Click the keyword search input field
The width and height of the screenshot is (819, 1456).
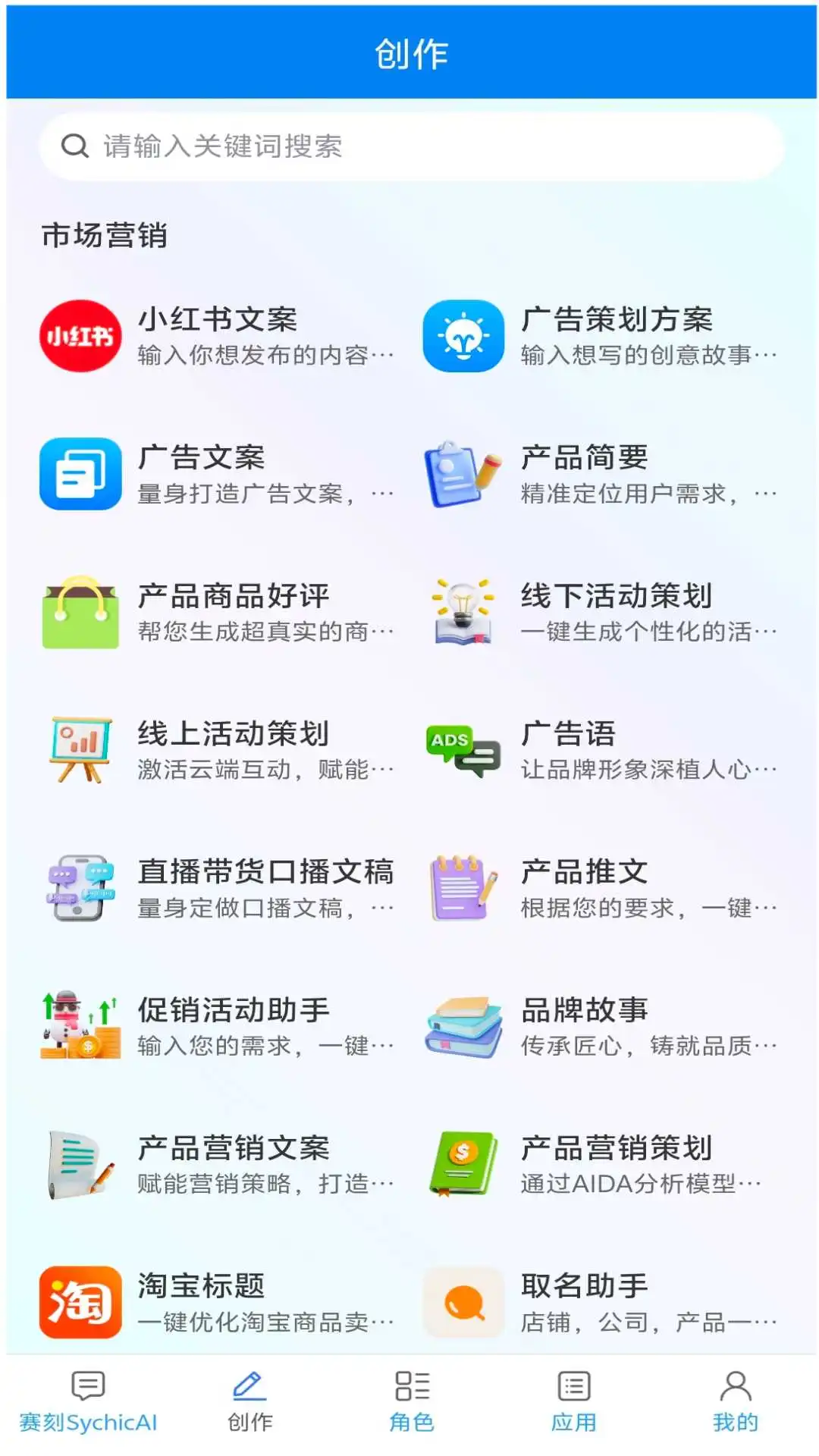(409, 147)
